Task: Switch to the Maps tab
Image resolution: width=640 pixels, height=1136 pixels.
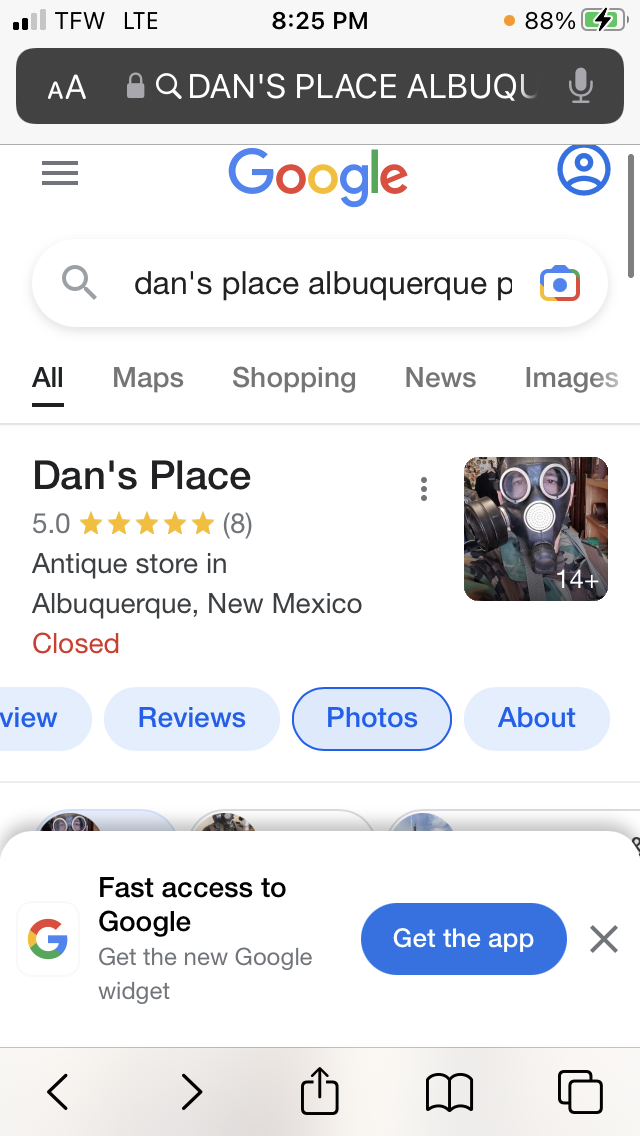Action: [x=148, y=378]
